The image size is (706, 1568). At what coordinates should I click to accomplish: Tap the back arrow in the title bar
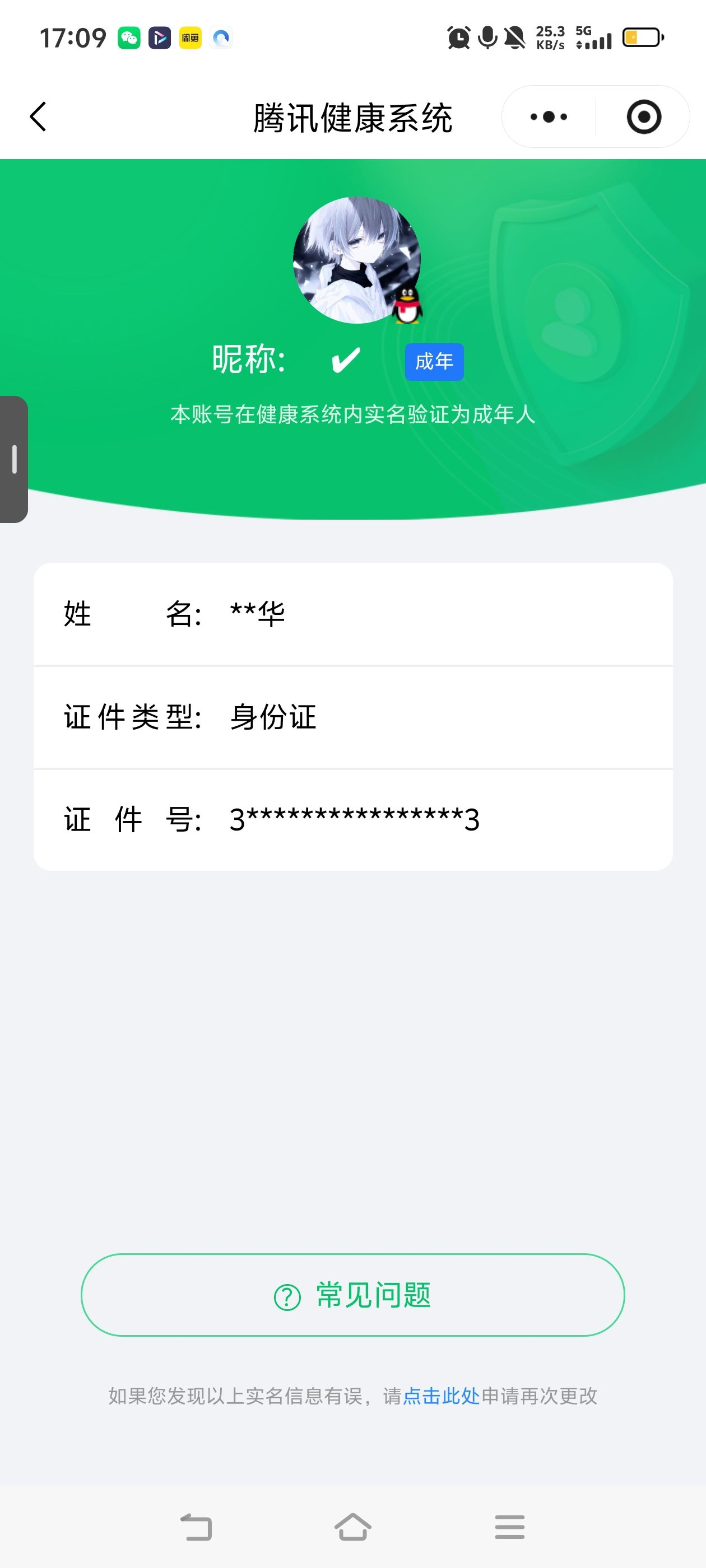point(38,117)
